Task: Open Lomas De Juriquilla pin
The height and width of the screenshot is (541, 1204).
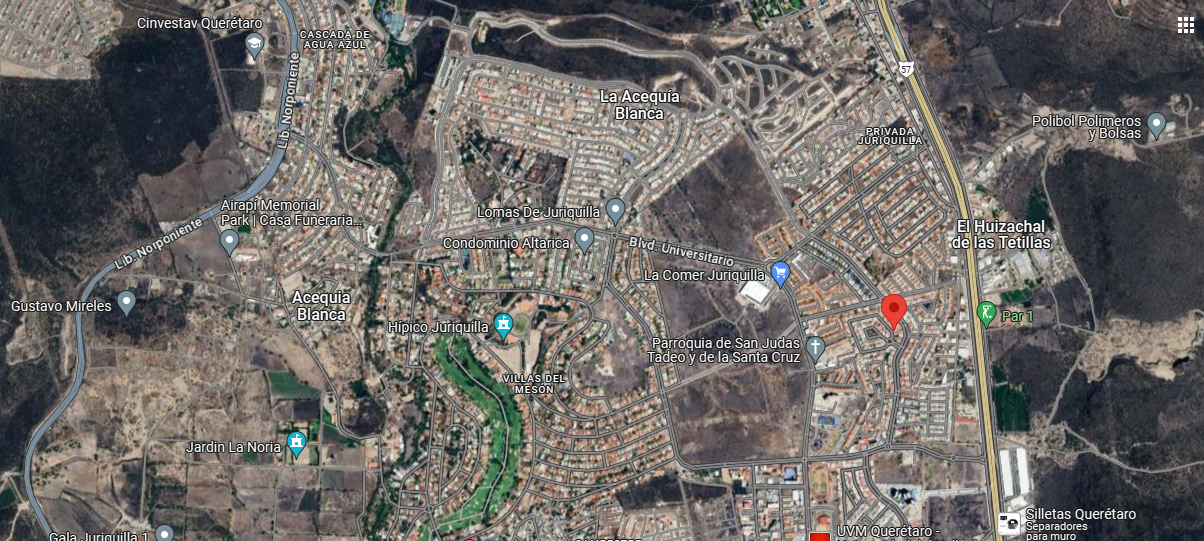Action: [615, 210]
